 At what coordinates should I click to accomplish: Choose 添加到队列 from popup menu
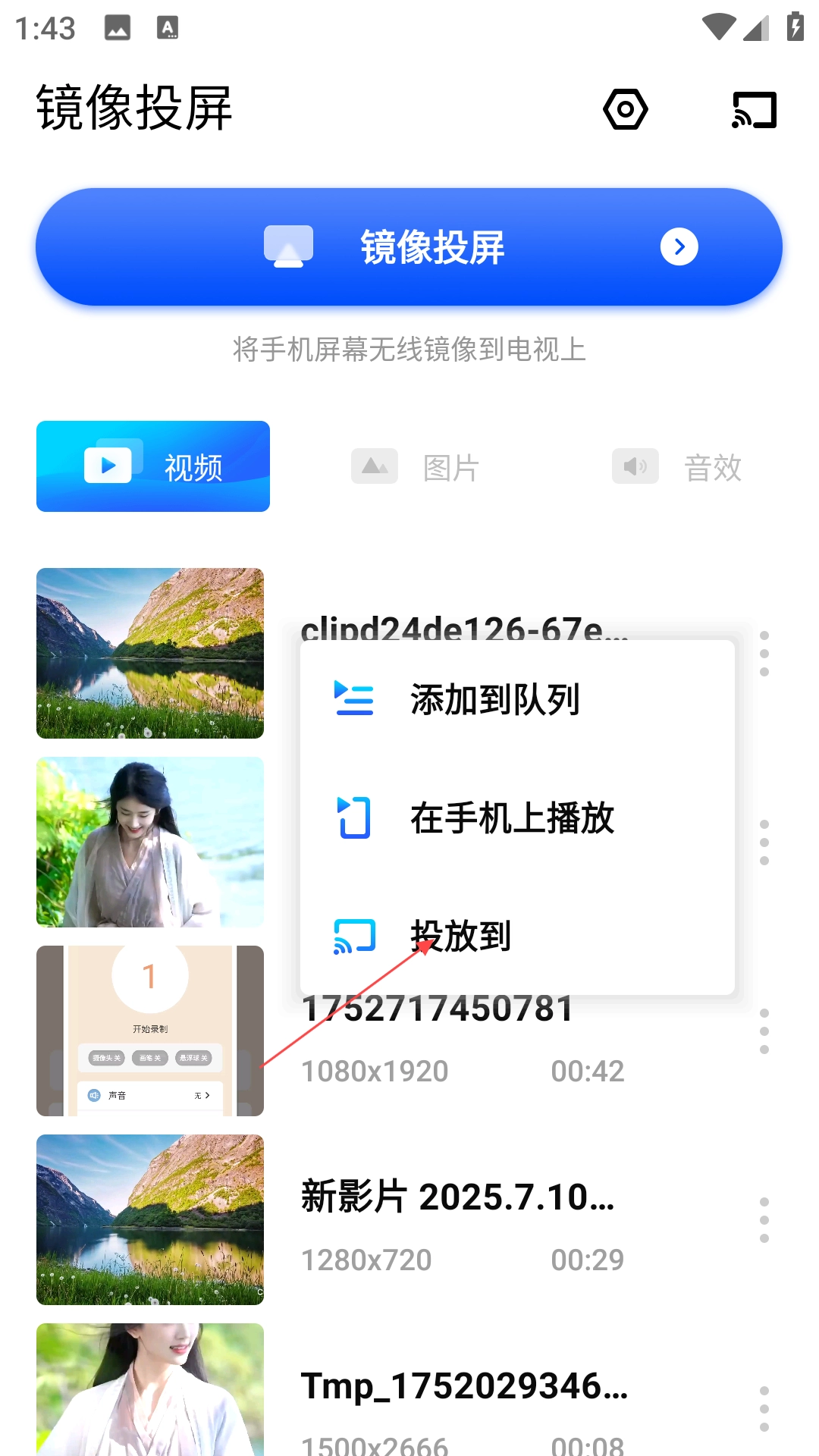(x=494, y=699)
